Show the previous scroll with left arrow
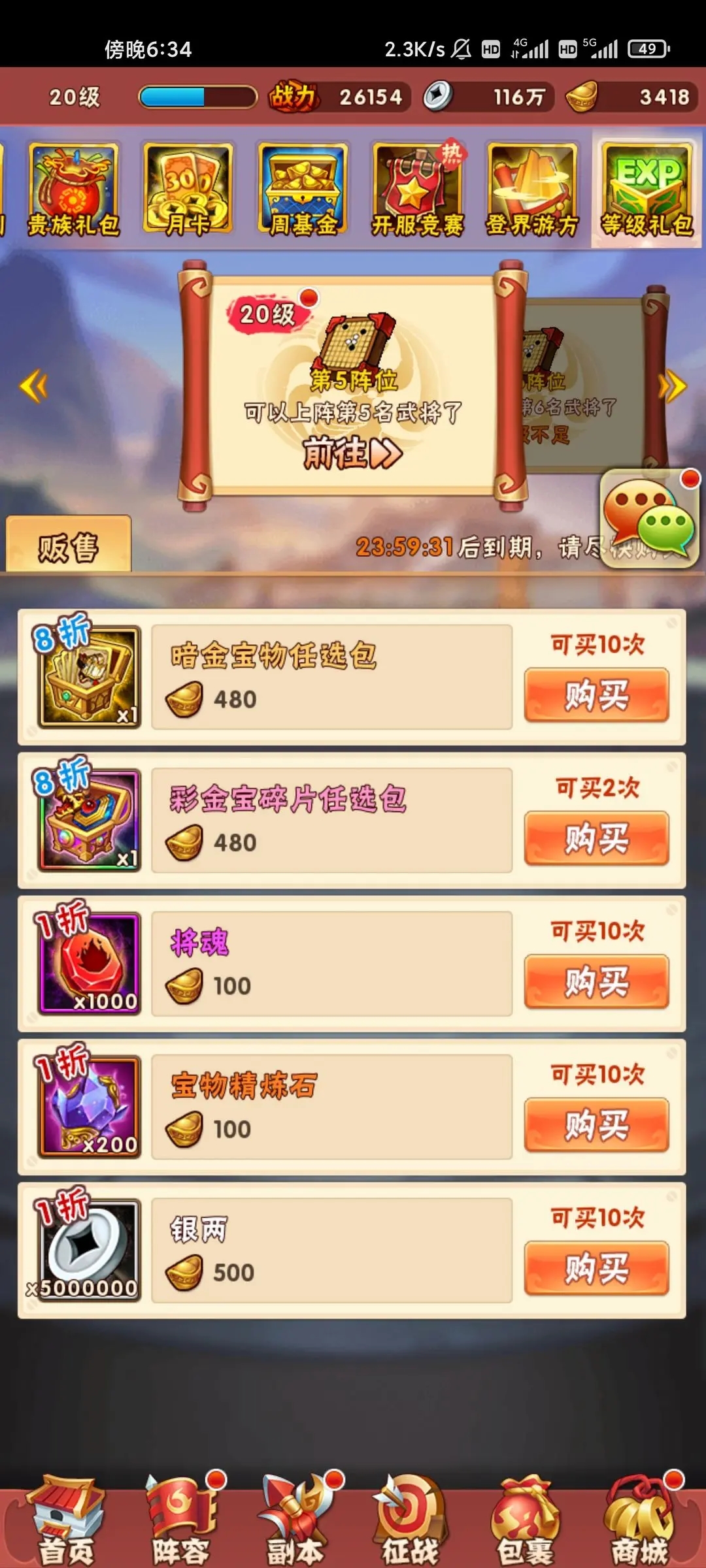Screen dimensions: 706x1568 coord(34,386)
